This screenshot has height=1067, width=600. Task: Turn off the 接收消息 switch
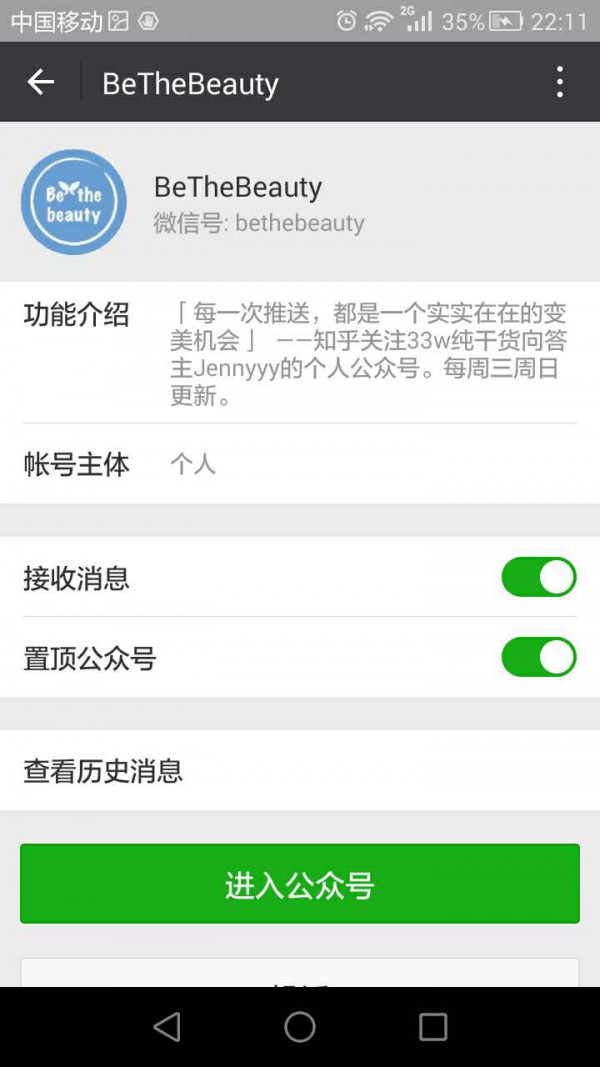(x=539, y=577)
